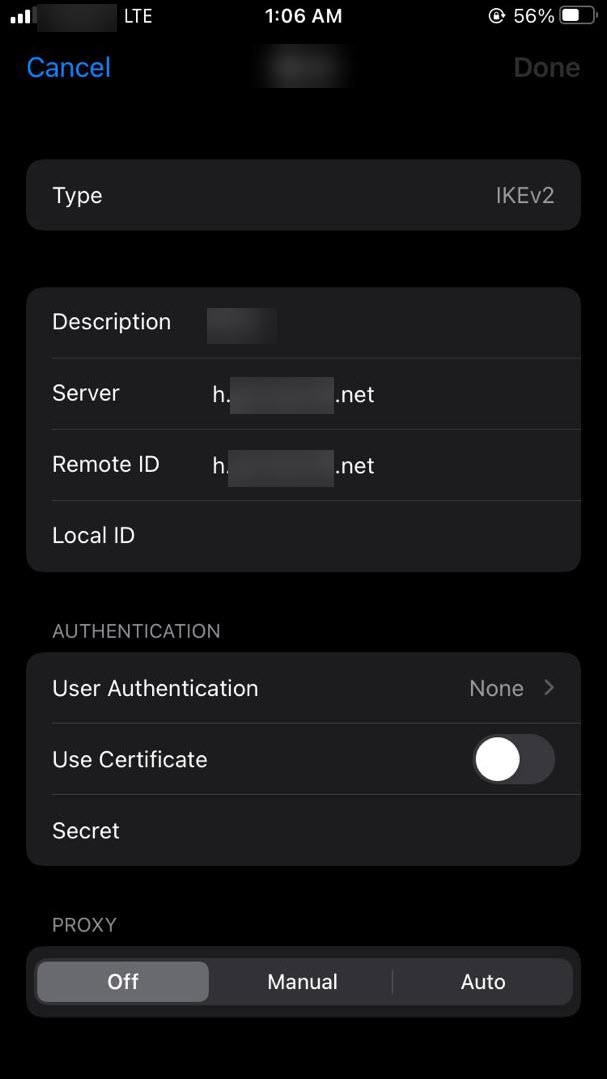Switch proxy to Auto

click(x=483, y=982)
